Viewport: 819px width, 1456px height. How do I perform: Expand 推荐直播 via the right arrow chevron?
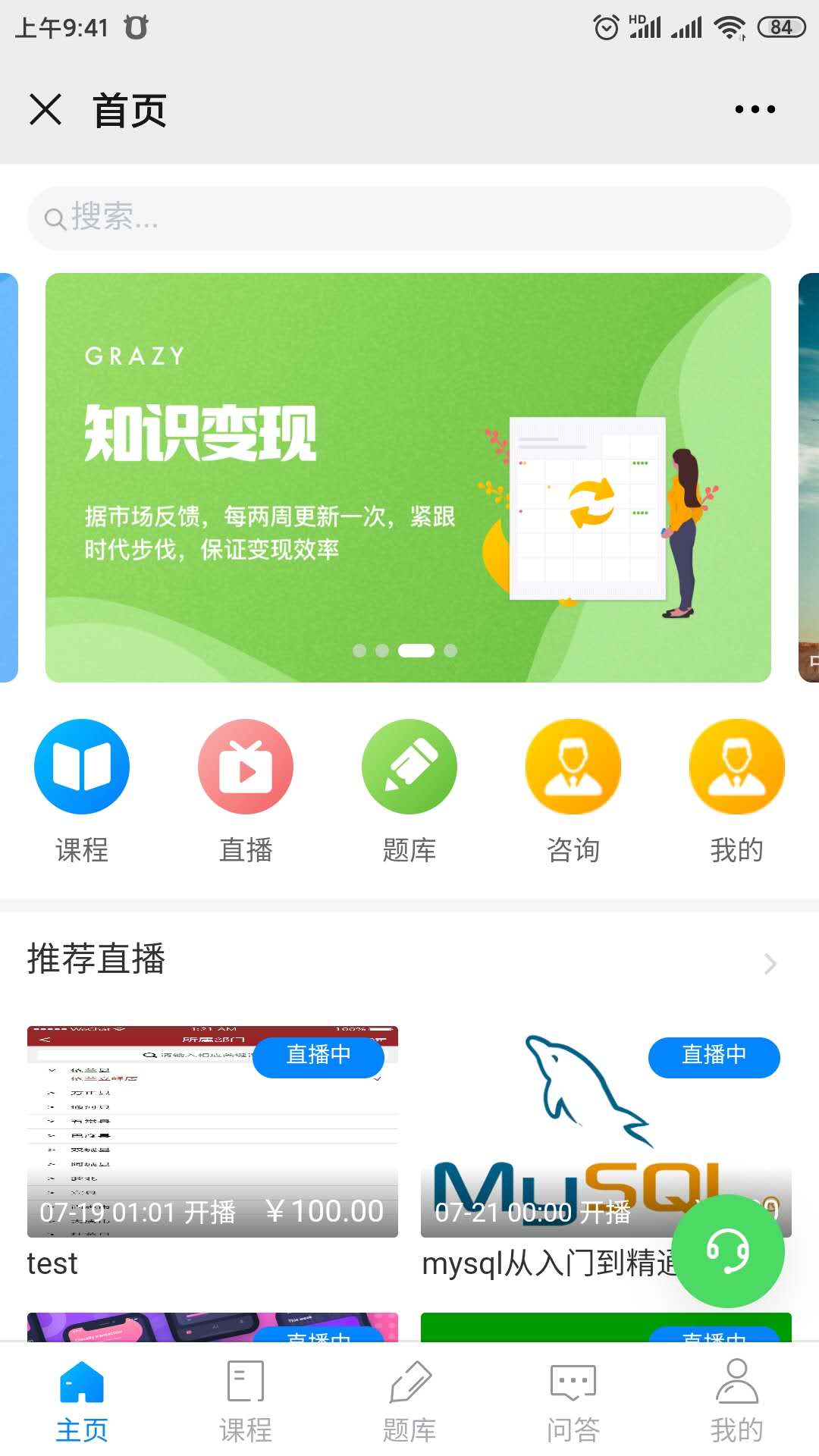pyautogui.click(x=770, y=963)
